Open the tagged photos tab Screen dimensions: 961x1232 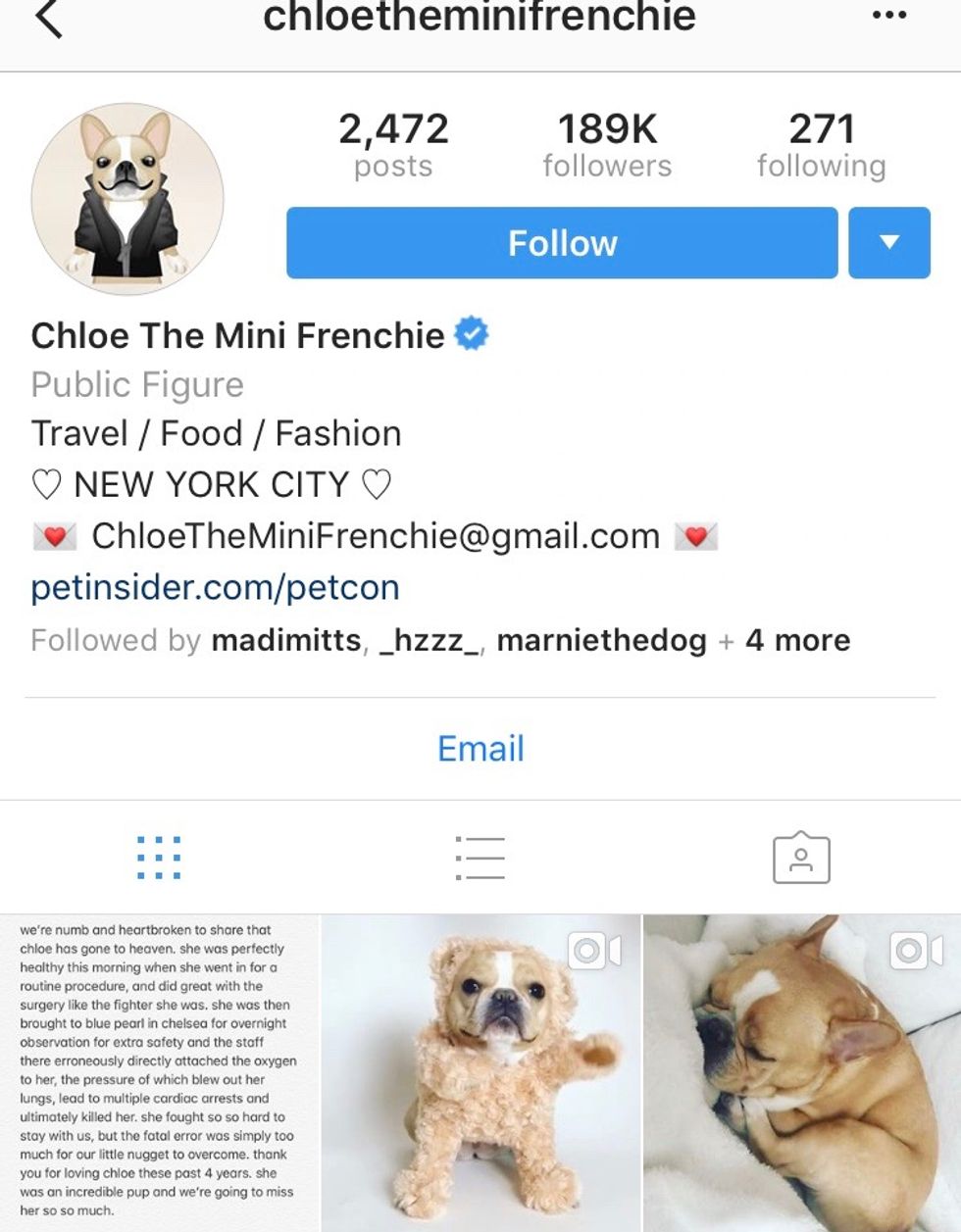click(801, 858)
